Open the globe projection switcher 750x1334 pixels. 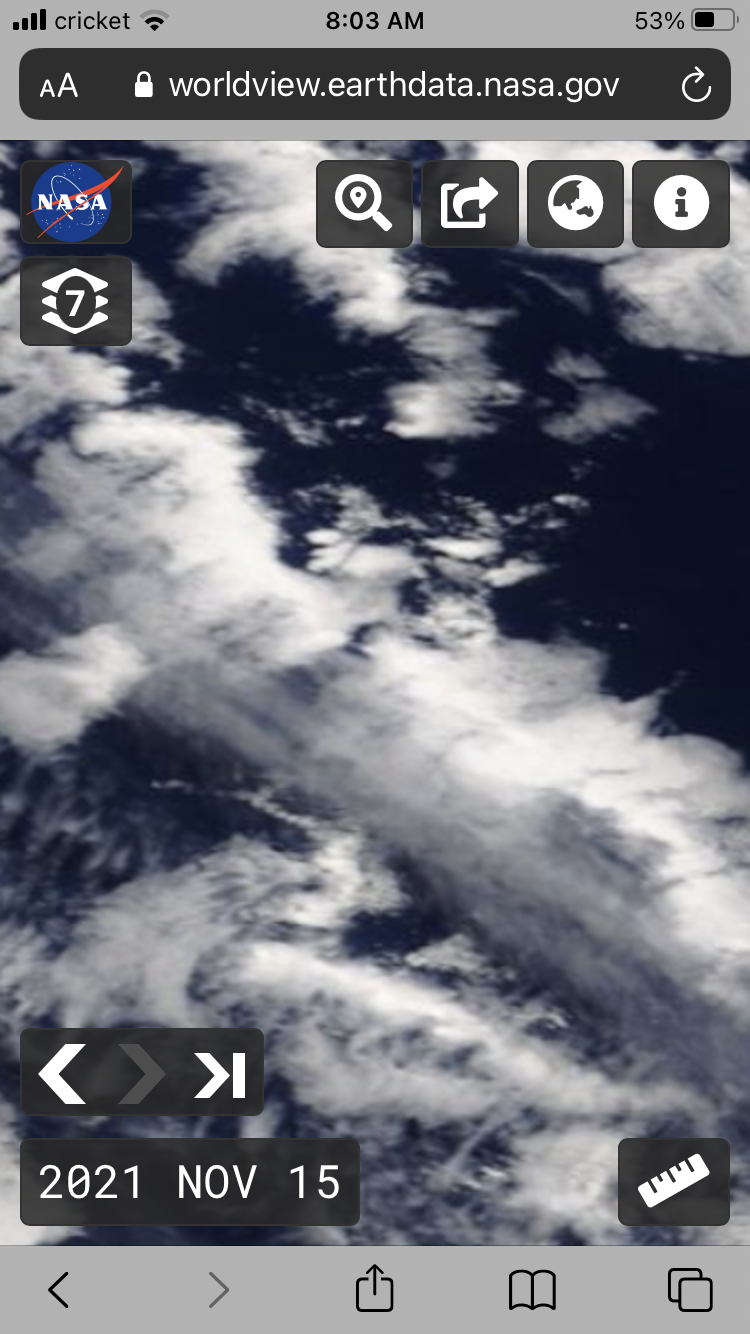[x=575, y=204]
